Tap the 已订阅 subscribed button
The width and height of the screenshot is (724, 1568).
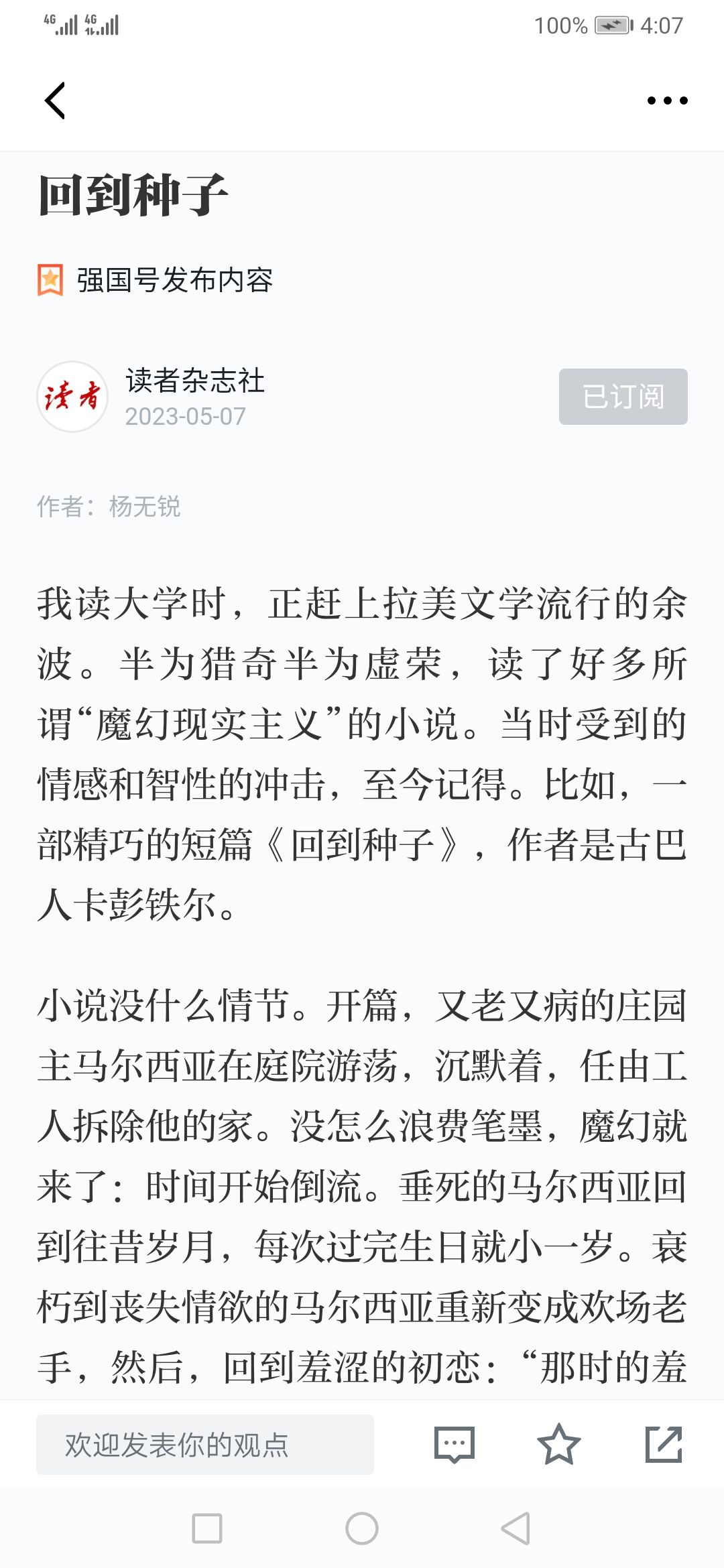pyautogui.click(x=623, y=397)
